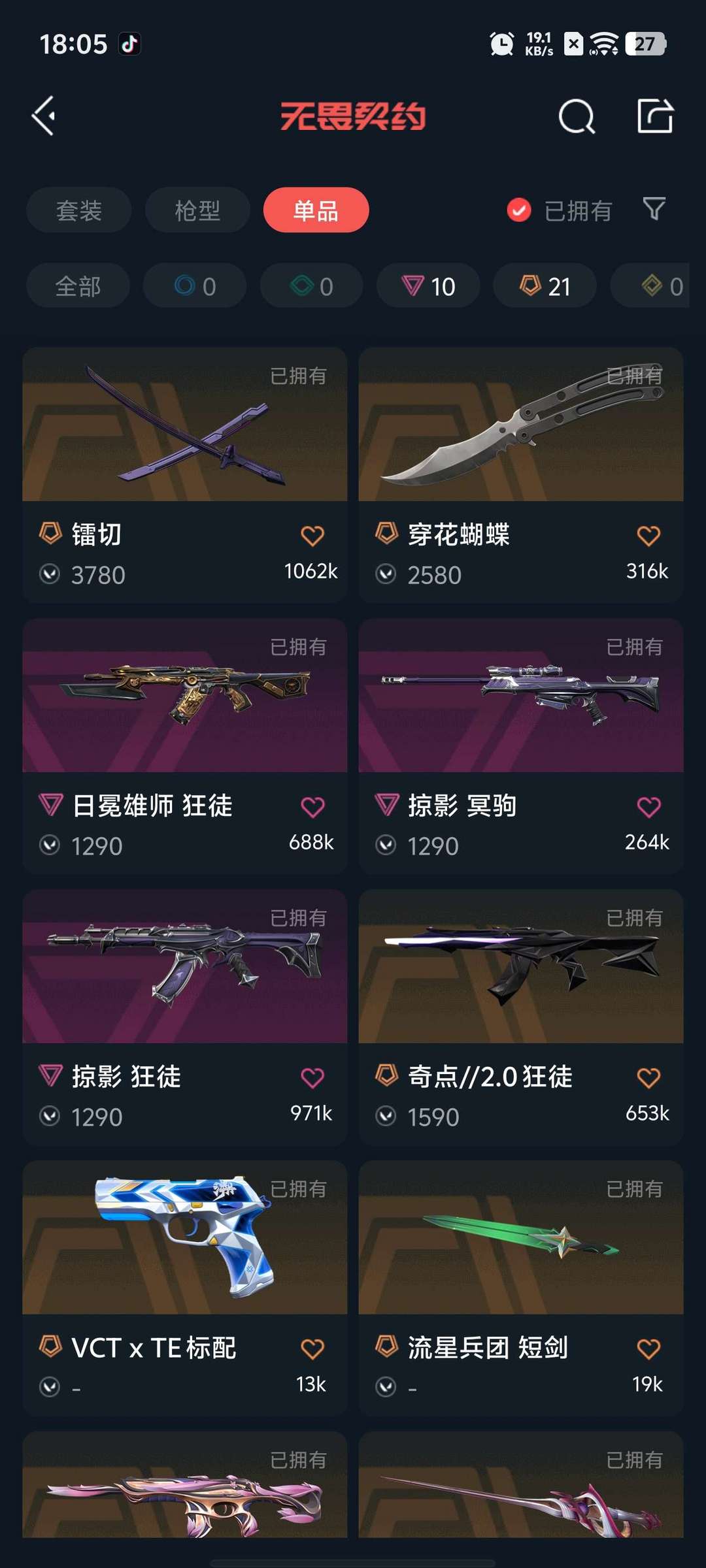
Task: Filter by blue rarity chip showing 0
Action: (195, 286)
